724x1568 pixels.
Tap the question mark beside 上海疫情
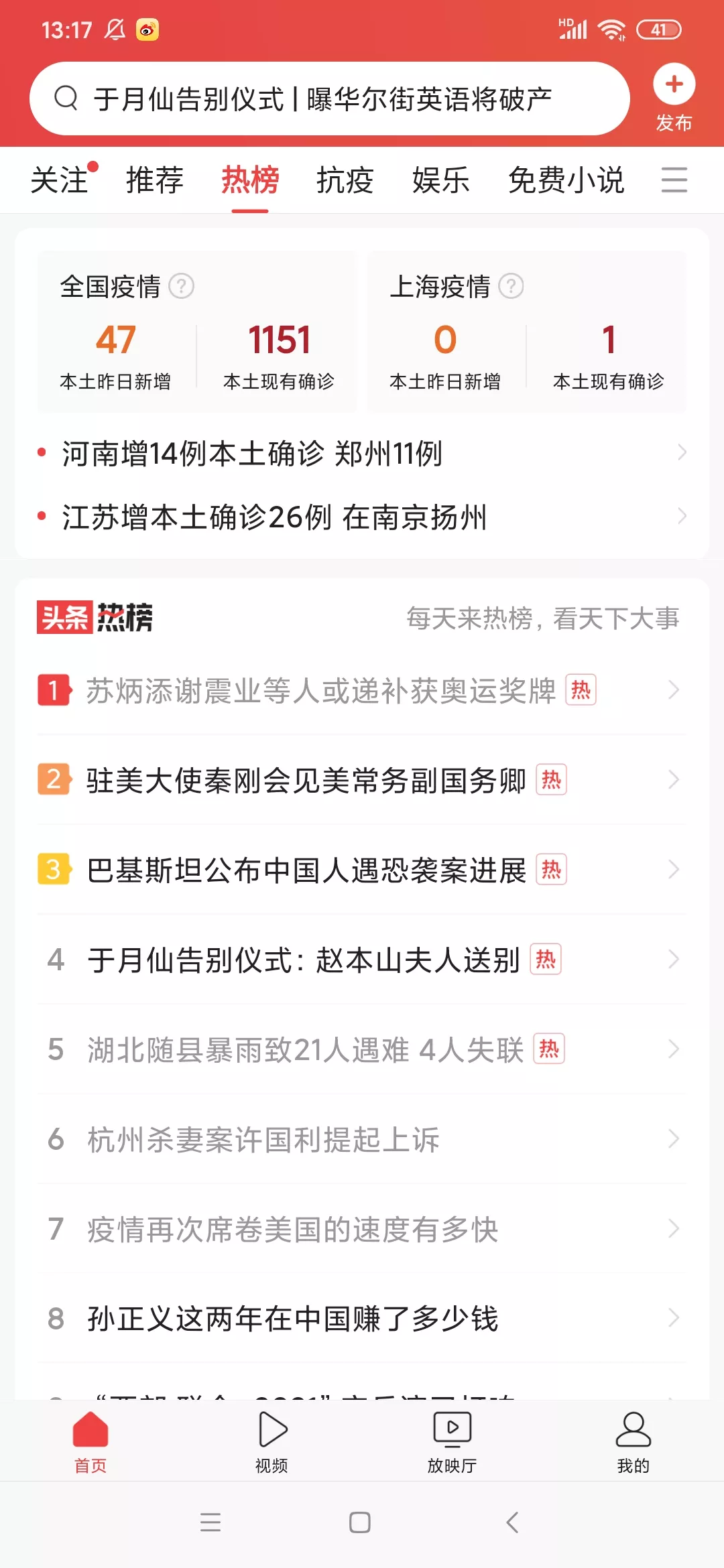[x=511, y=286]
